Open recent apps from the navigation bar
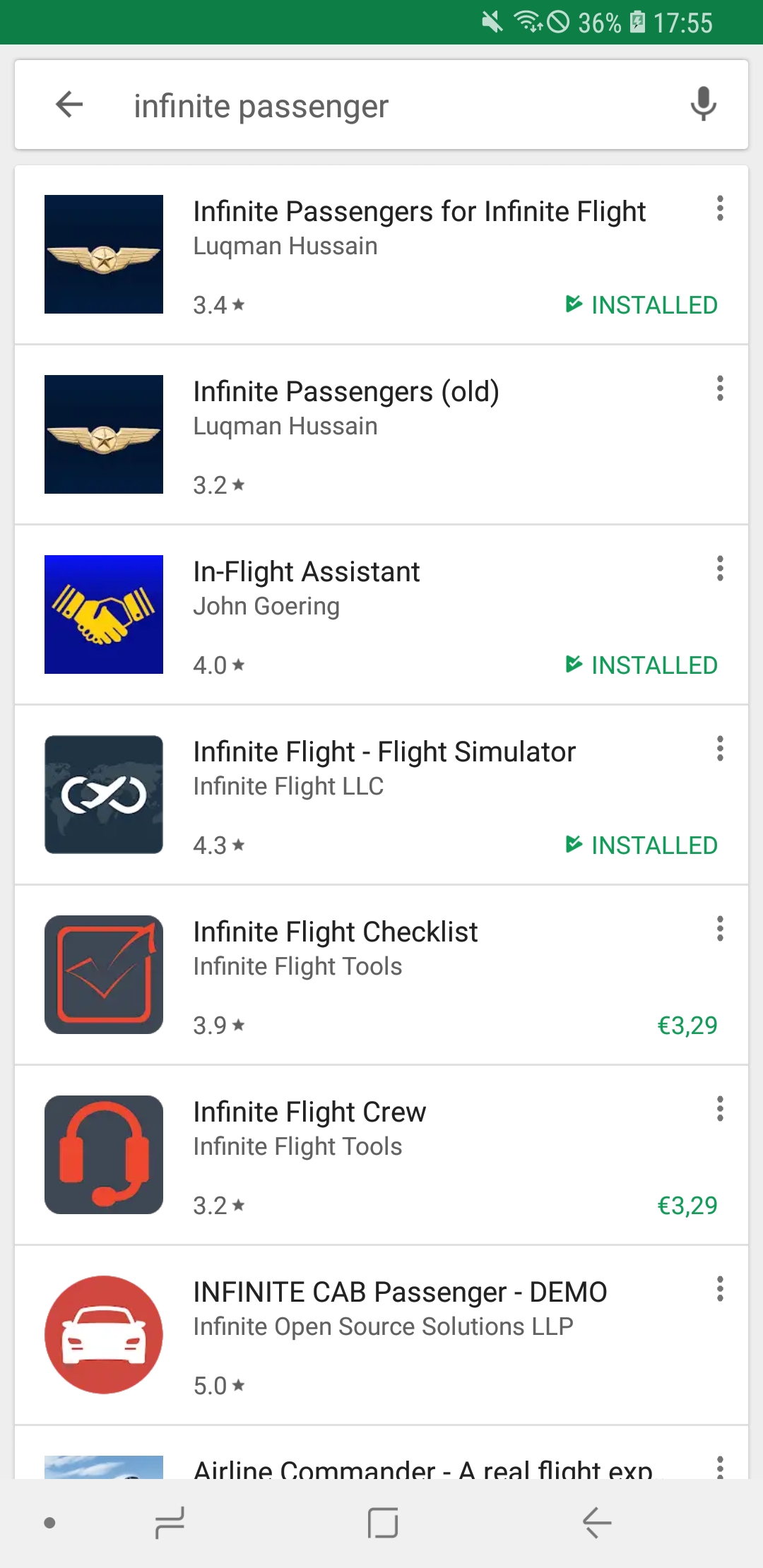The height and width of the screenshot is (1568, 763). (x=170, y=1523)
